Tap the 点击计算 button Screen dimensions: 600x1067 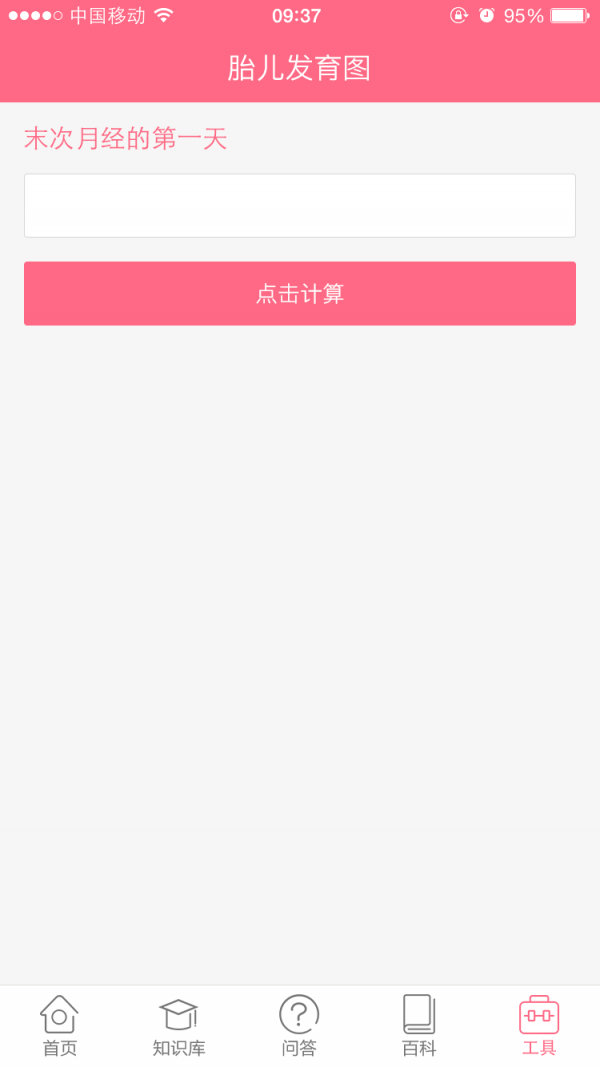coord(300,293)
